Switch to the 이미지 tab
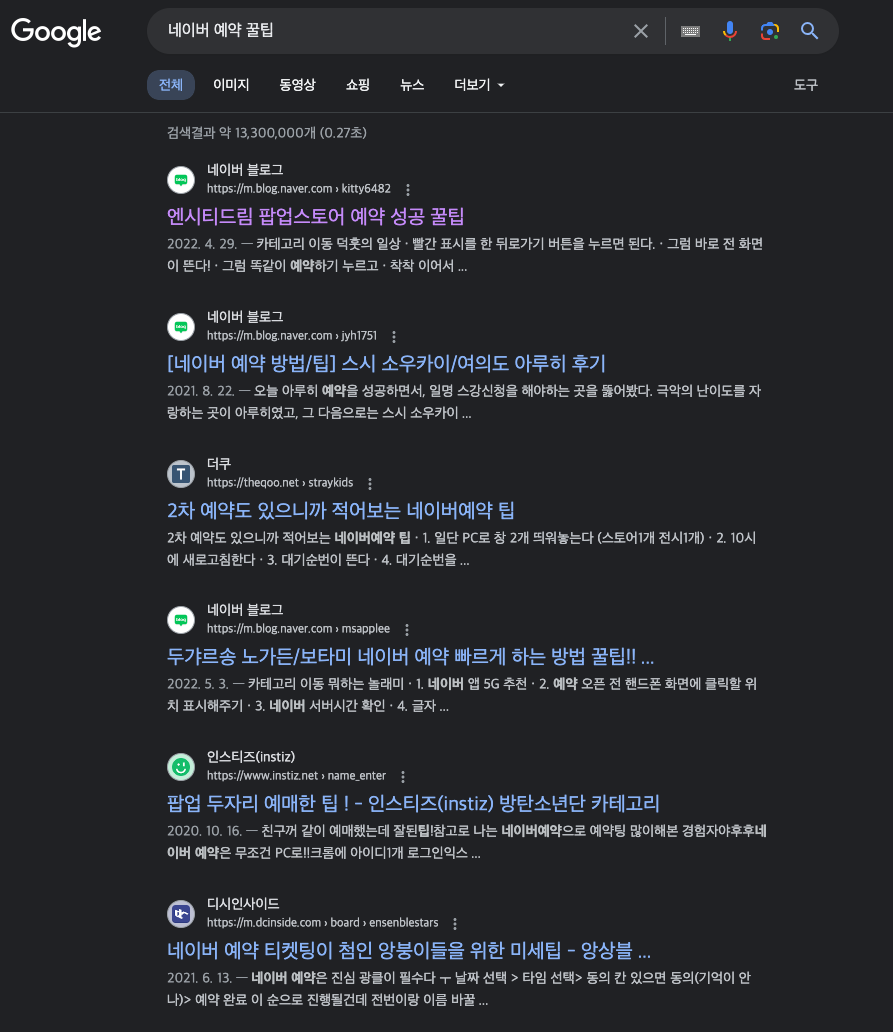893x1032 pixels. (231, 85)
